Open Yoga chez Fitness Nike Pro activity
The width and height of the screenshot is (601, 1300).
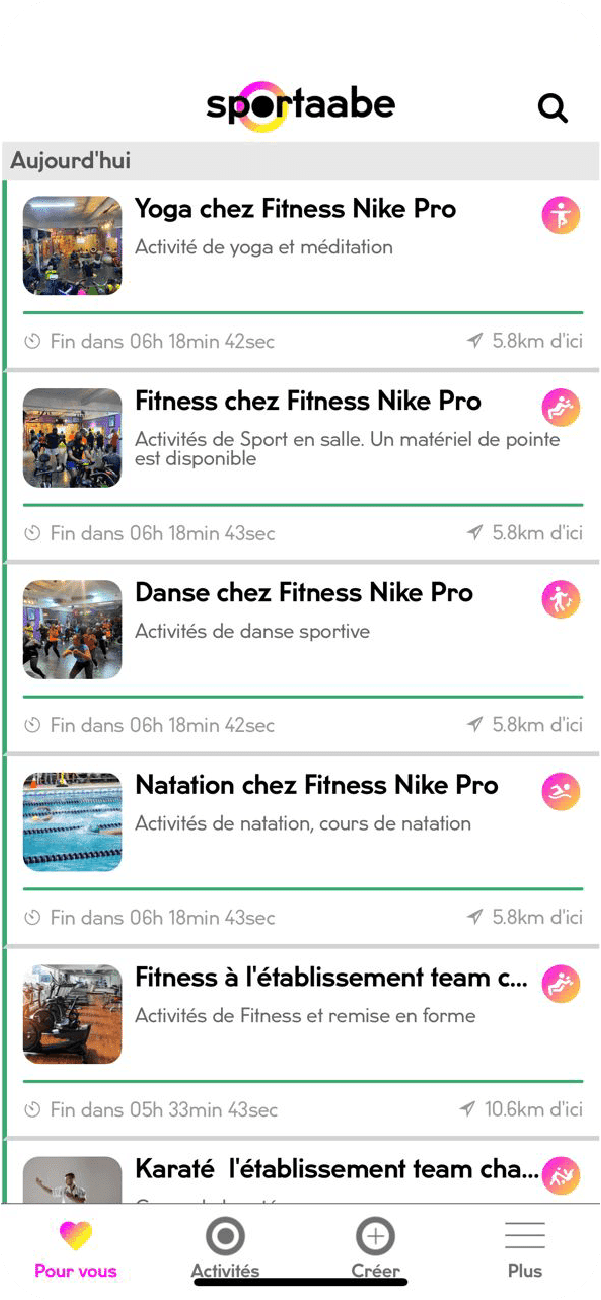[x=295, y=210]
